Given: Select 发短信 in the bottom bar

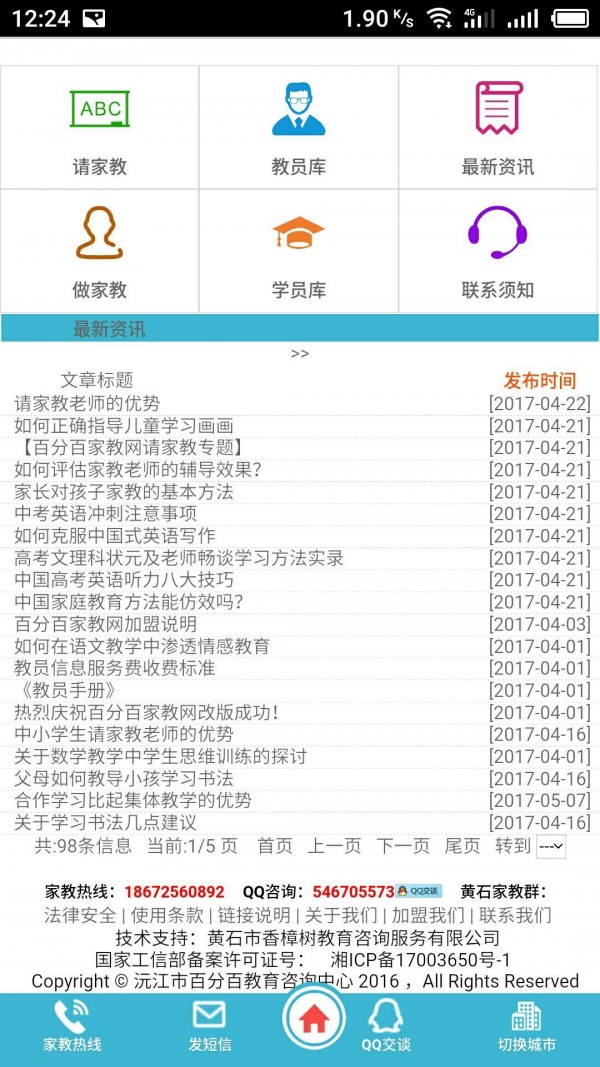Looking at the screenshot, I should (210, 1027).
